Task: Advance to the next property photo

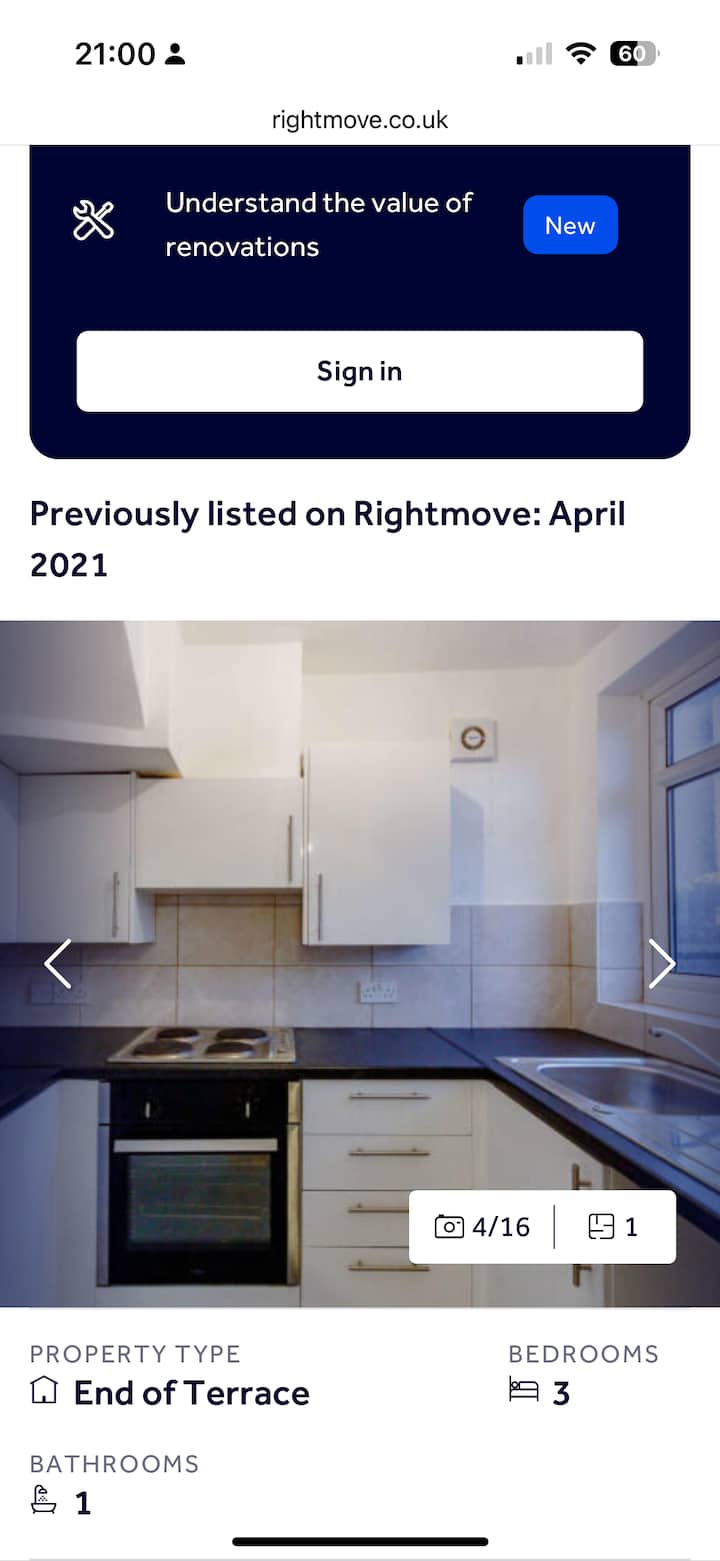Action: pos(661,964)
